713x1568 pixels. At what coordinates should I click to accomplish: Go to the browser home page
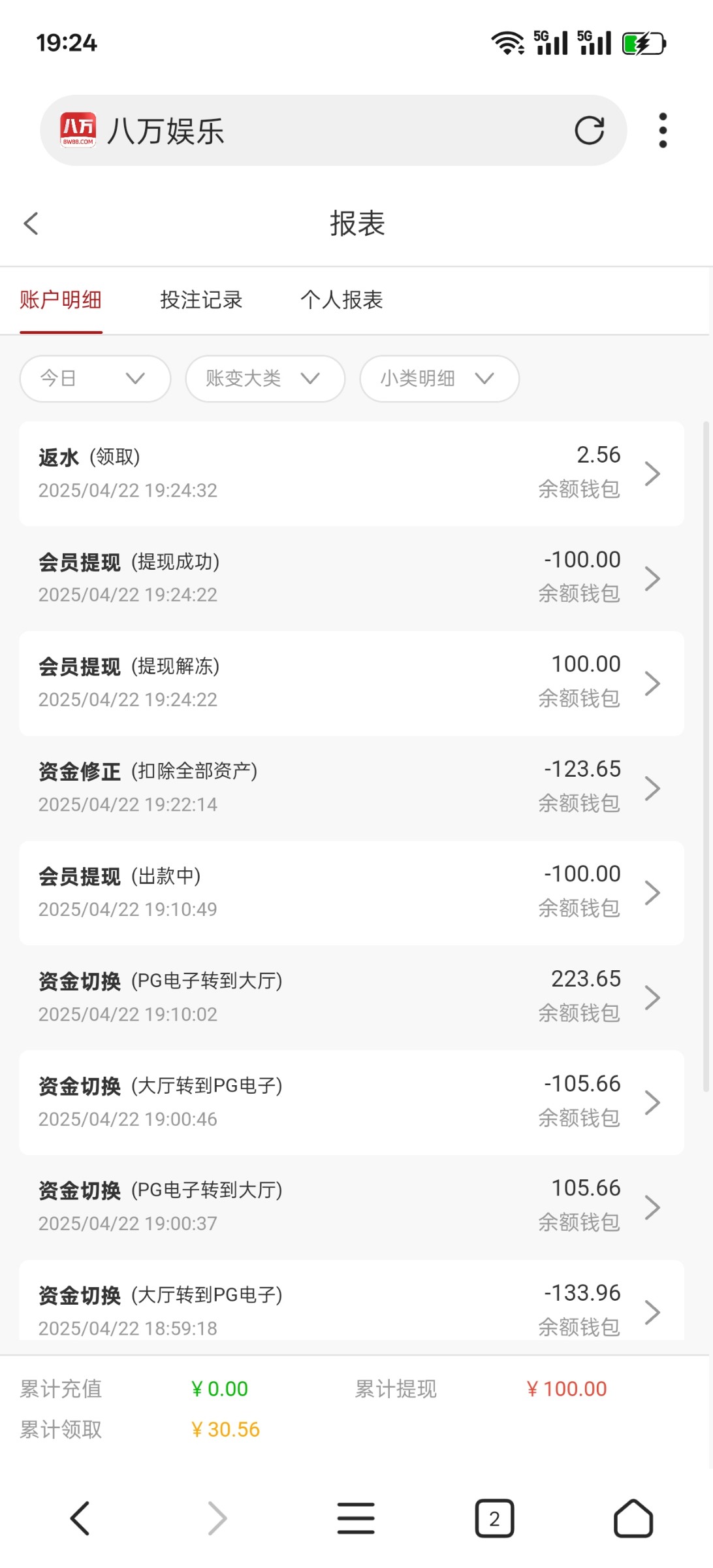pyautogui.click(x=633, y=1518)
